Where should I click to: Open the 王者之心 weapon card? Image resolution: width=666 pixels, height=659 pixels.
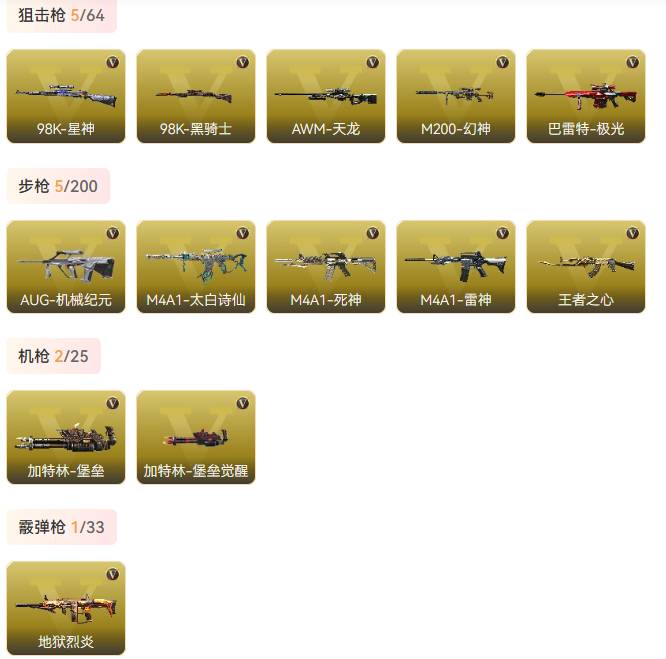586,266
